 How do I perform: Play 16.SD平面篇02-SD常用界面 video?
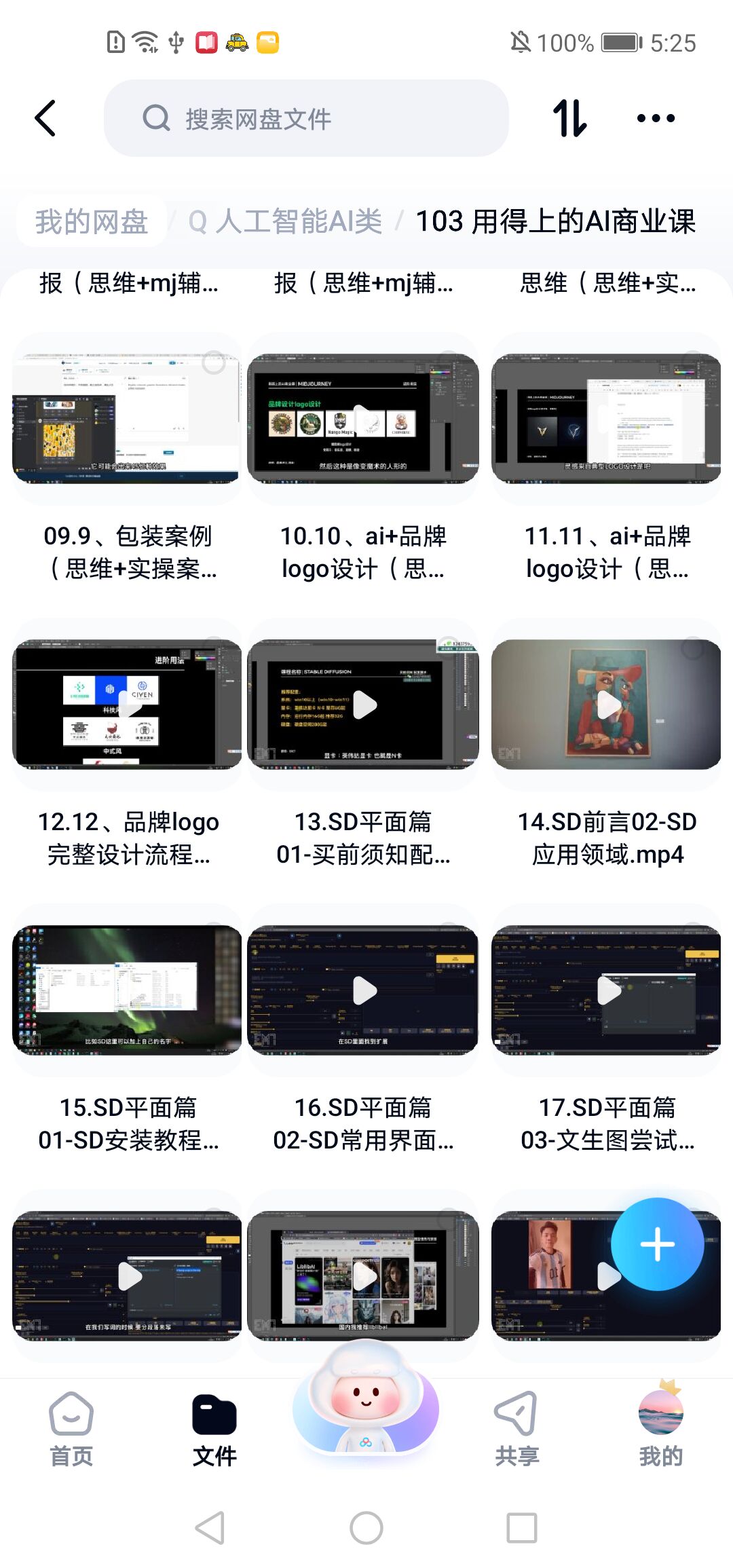363,990
